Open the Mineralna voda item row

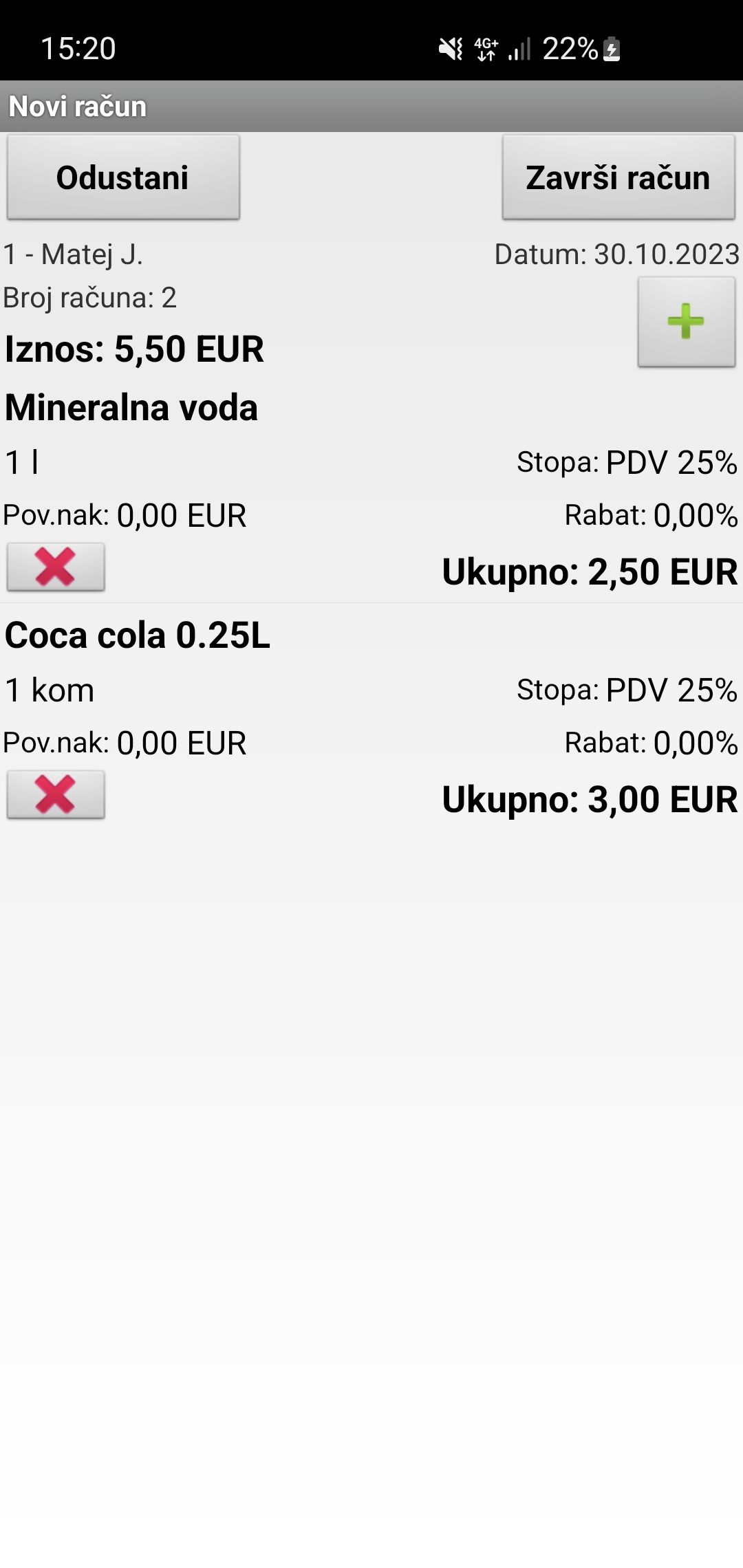pos(371,491)
